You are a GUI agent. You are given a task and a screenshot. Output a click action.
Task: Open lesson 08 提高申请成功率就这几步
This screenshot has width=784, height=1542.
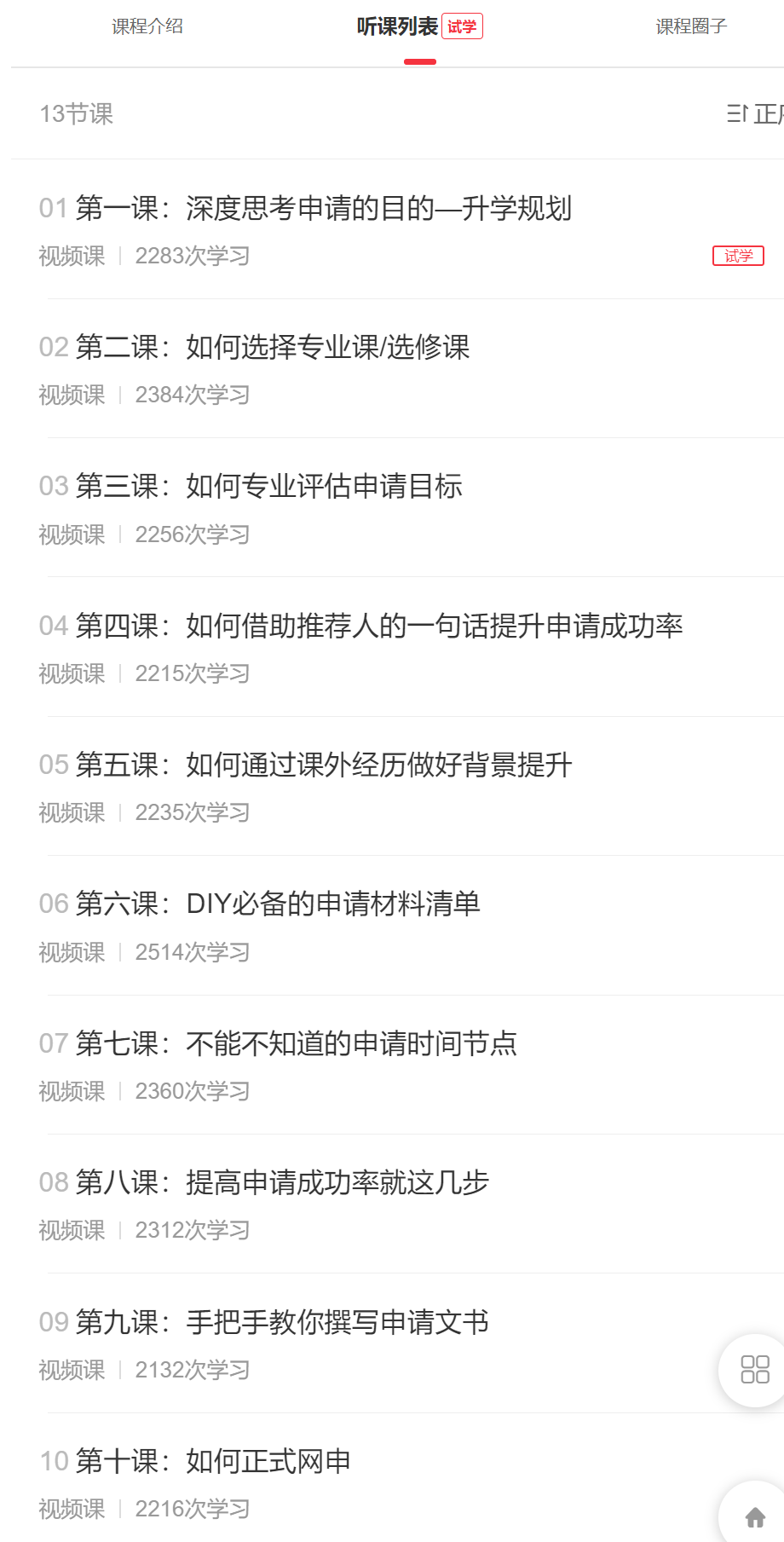click(x=282, y=1183)
